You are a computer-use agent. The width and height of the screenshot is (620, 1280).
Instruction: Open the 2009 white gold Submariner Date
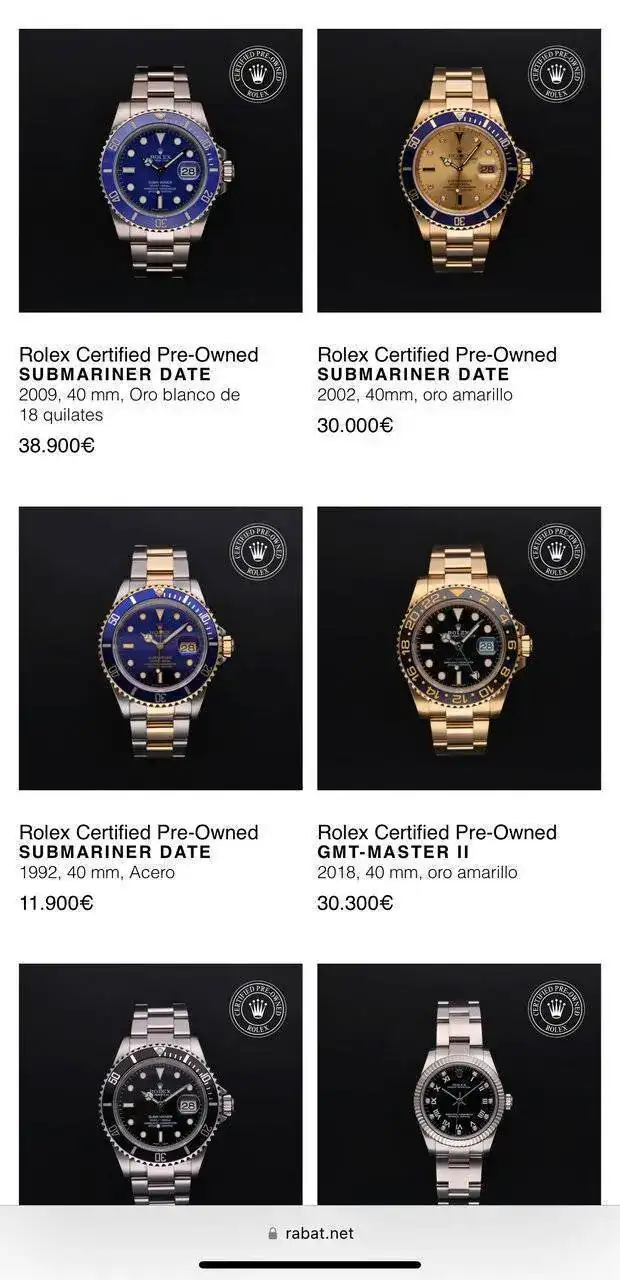(160, 170)
